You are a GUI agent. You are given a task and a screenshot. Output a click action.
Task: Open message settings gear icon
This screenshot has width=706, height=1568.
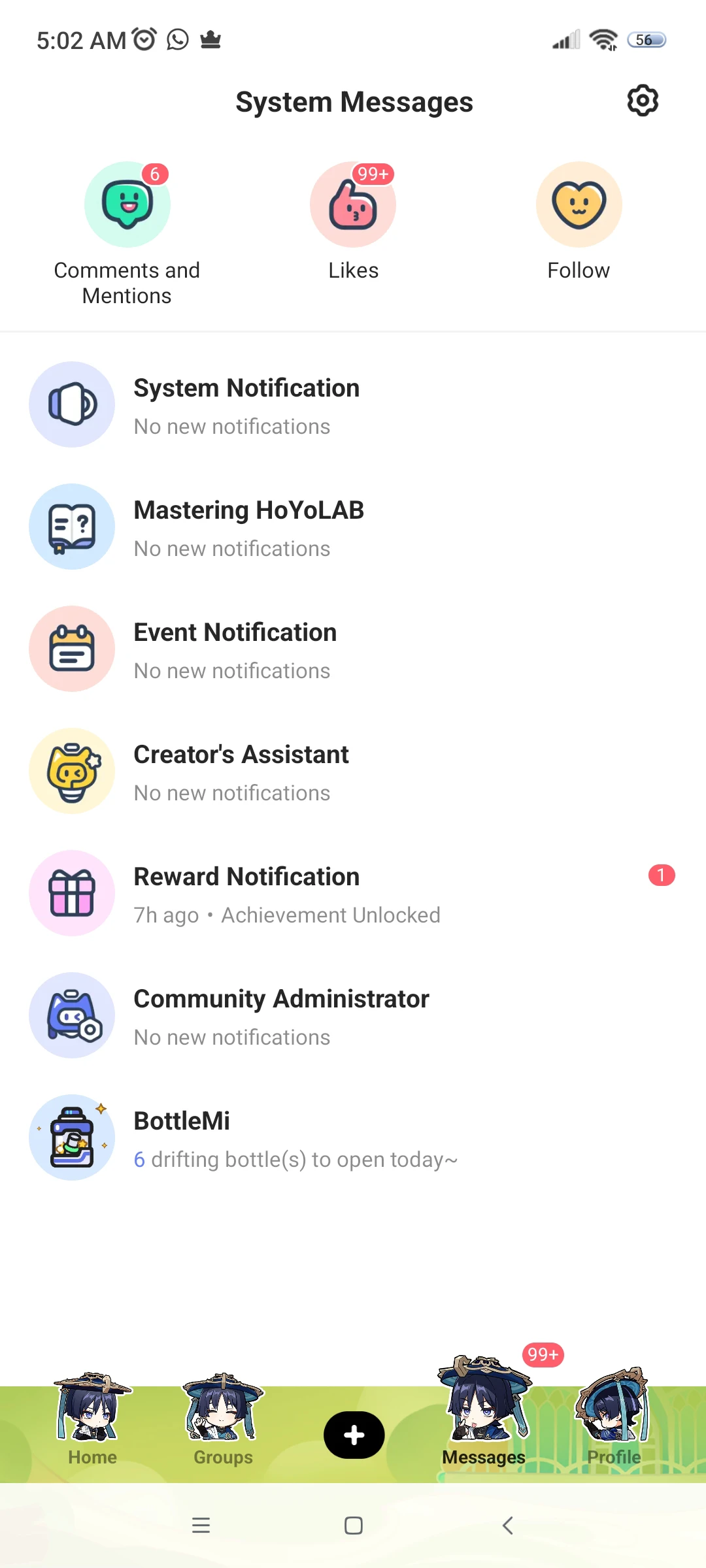click(643, 101)
